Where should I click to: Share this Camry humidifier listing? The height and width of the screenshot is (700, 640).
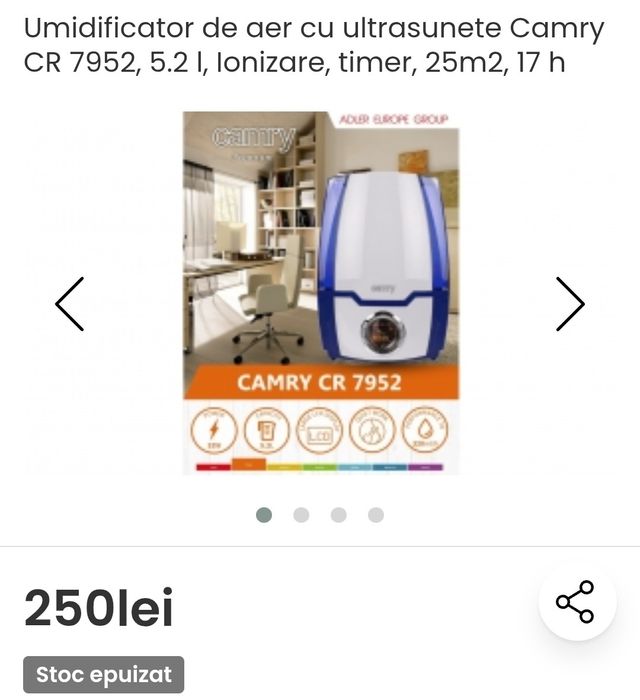click(x=575, y=601)
